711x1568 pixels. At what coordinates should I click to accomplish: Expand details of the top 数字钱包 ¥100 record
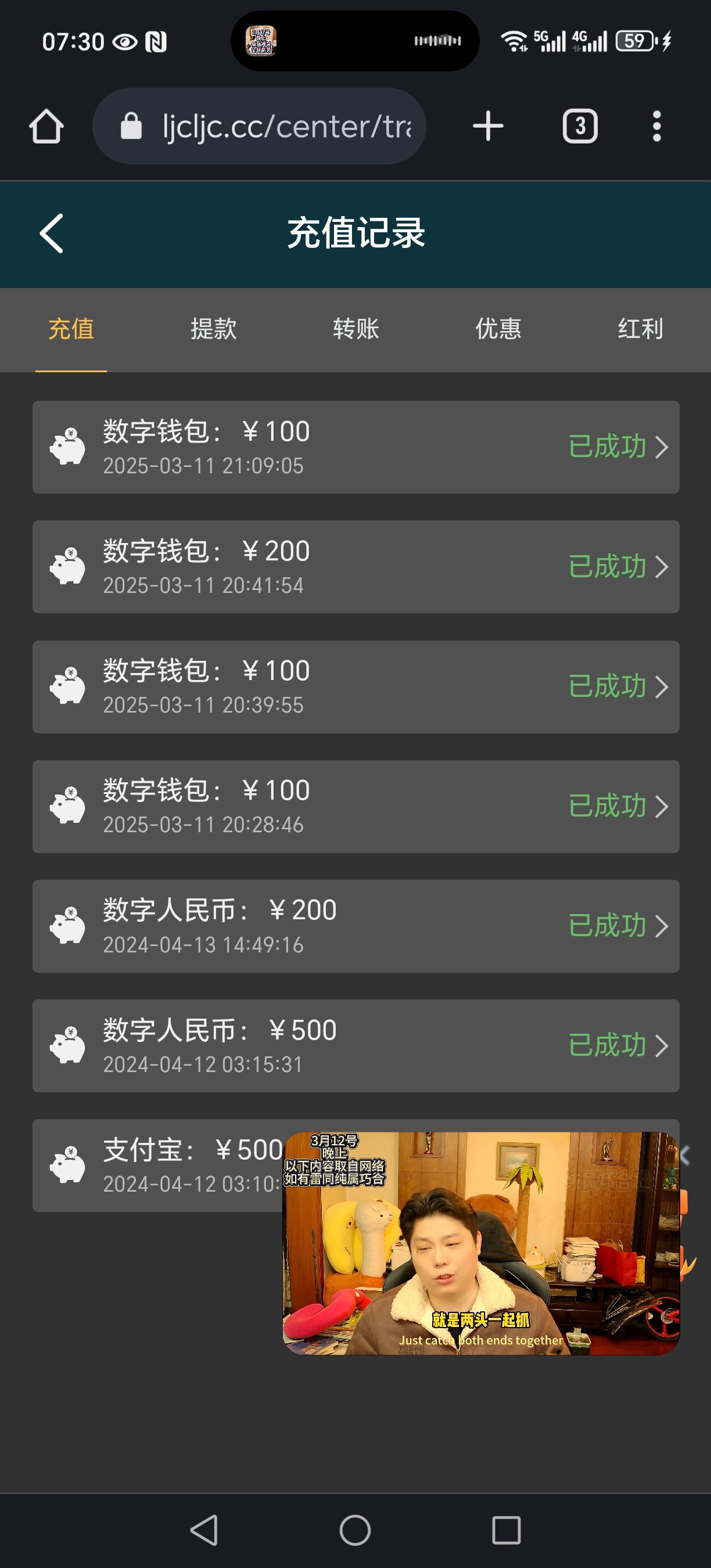663,447
